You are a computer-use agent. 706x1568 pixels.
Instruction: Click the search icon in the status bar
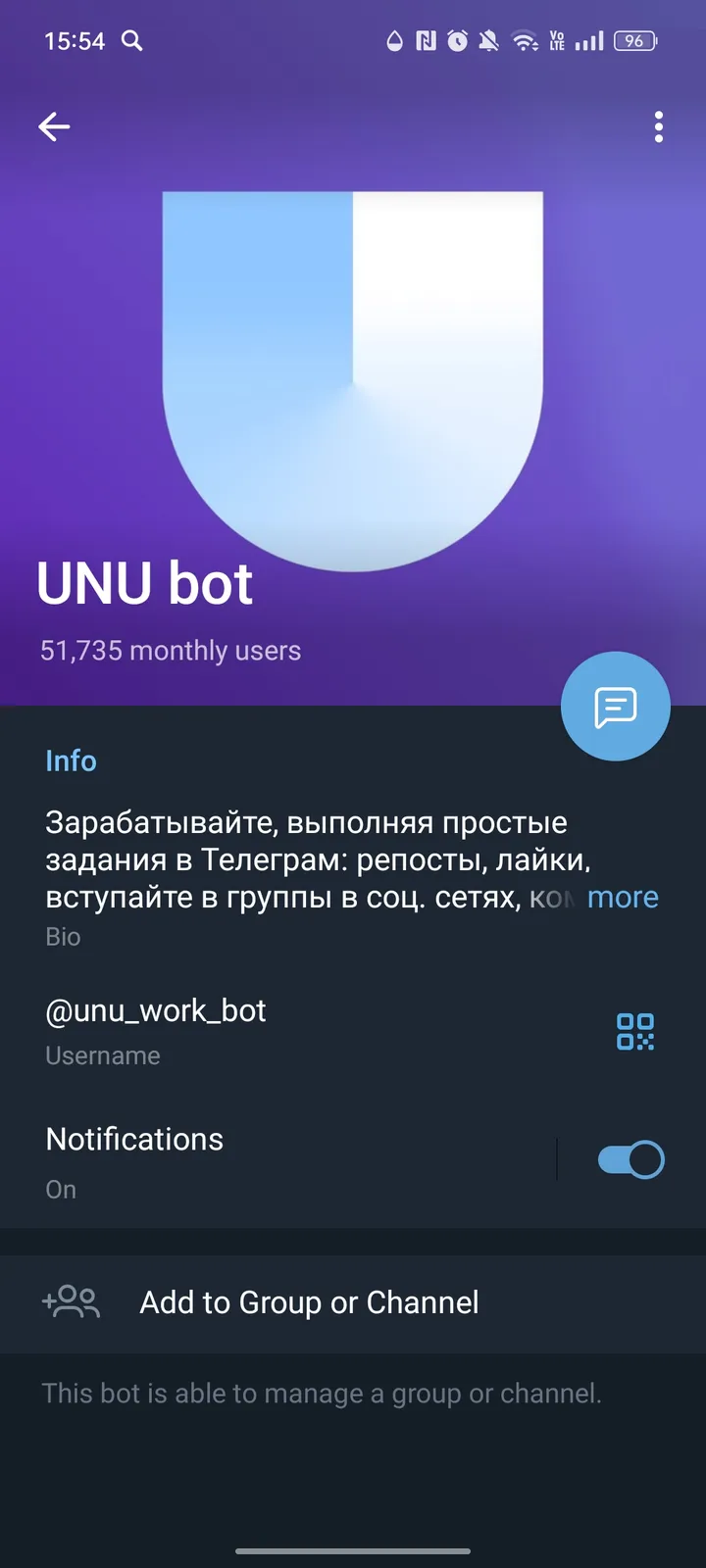132,41
